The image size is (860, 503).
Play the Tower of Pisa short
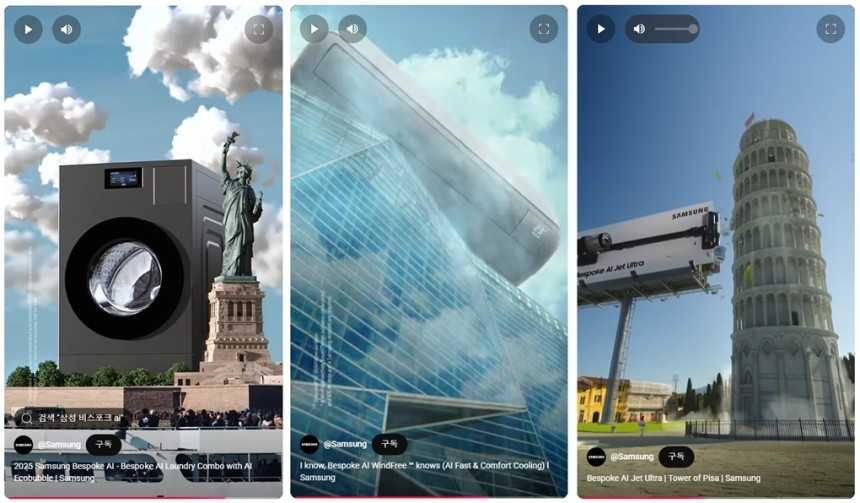pyautogui.click(x=600, y=29)
